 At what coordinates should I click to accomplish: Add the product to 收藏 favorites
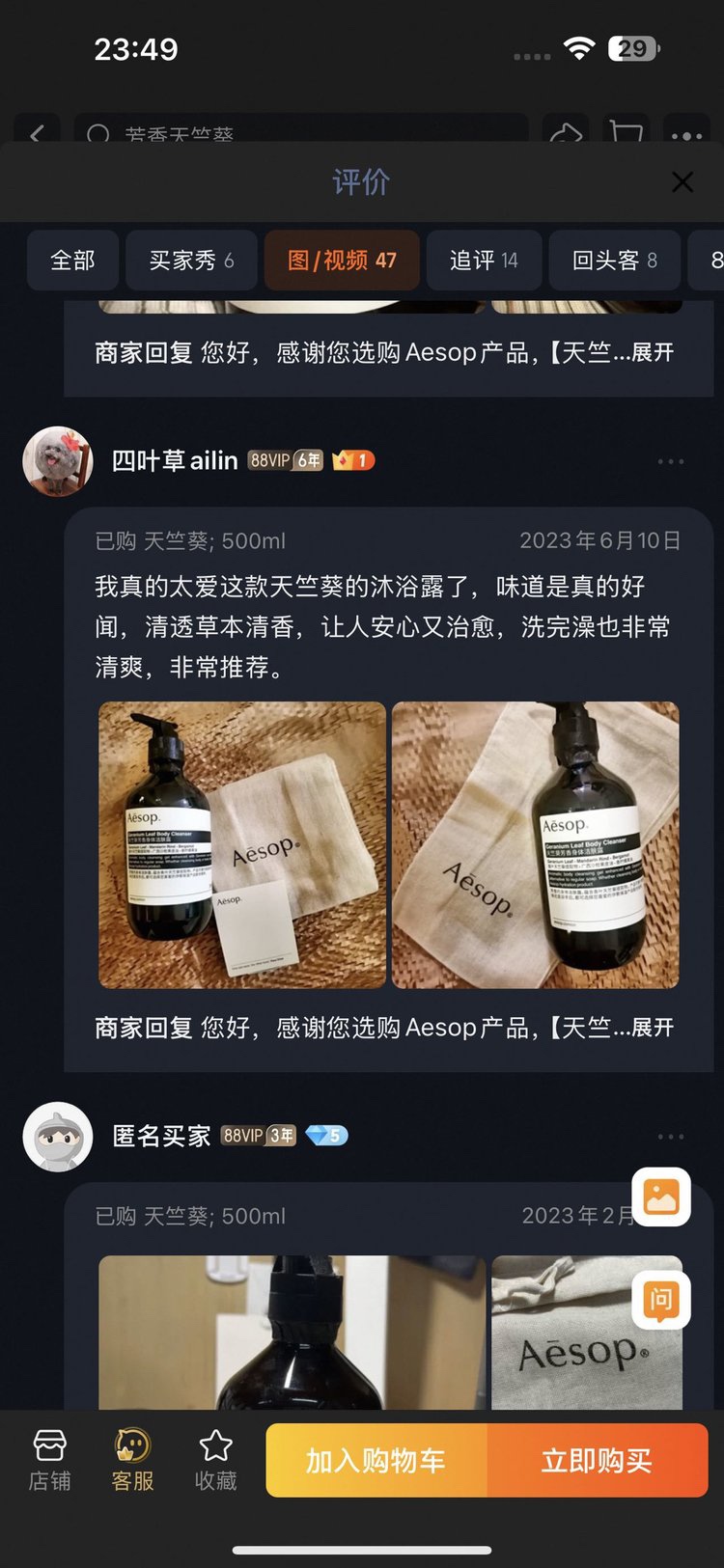[215, 1460]
